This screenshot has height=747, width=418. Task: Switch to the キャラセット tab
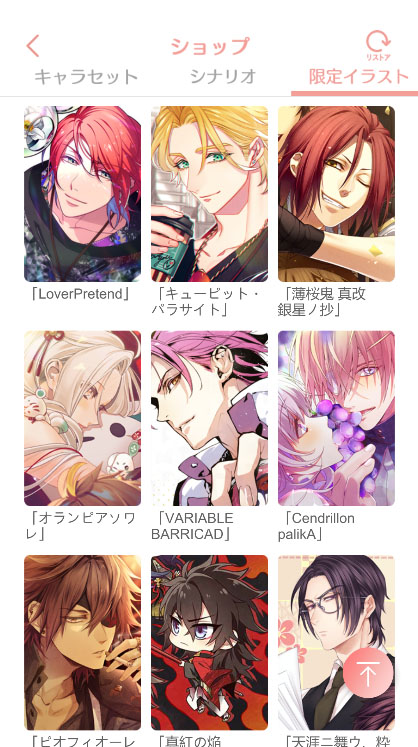(x=86, y=77)
